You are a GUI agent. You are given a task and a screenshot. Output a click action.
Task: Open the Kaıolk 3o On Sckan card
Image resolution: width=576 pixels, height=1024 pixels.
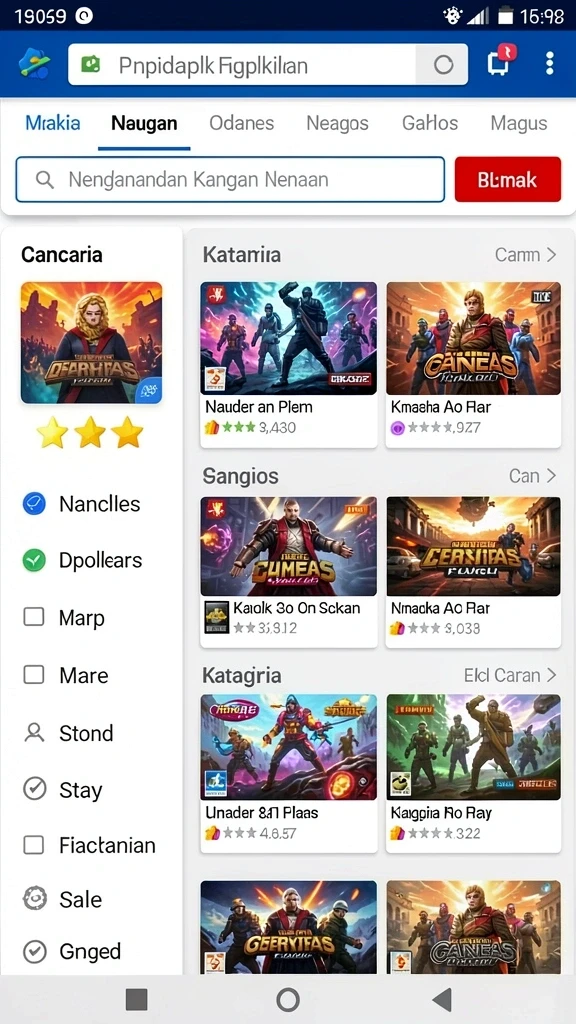[x=289, y=571]
